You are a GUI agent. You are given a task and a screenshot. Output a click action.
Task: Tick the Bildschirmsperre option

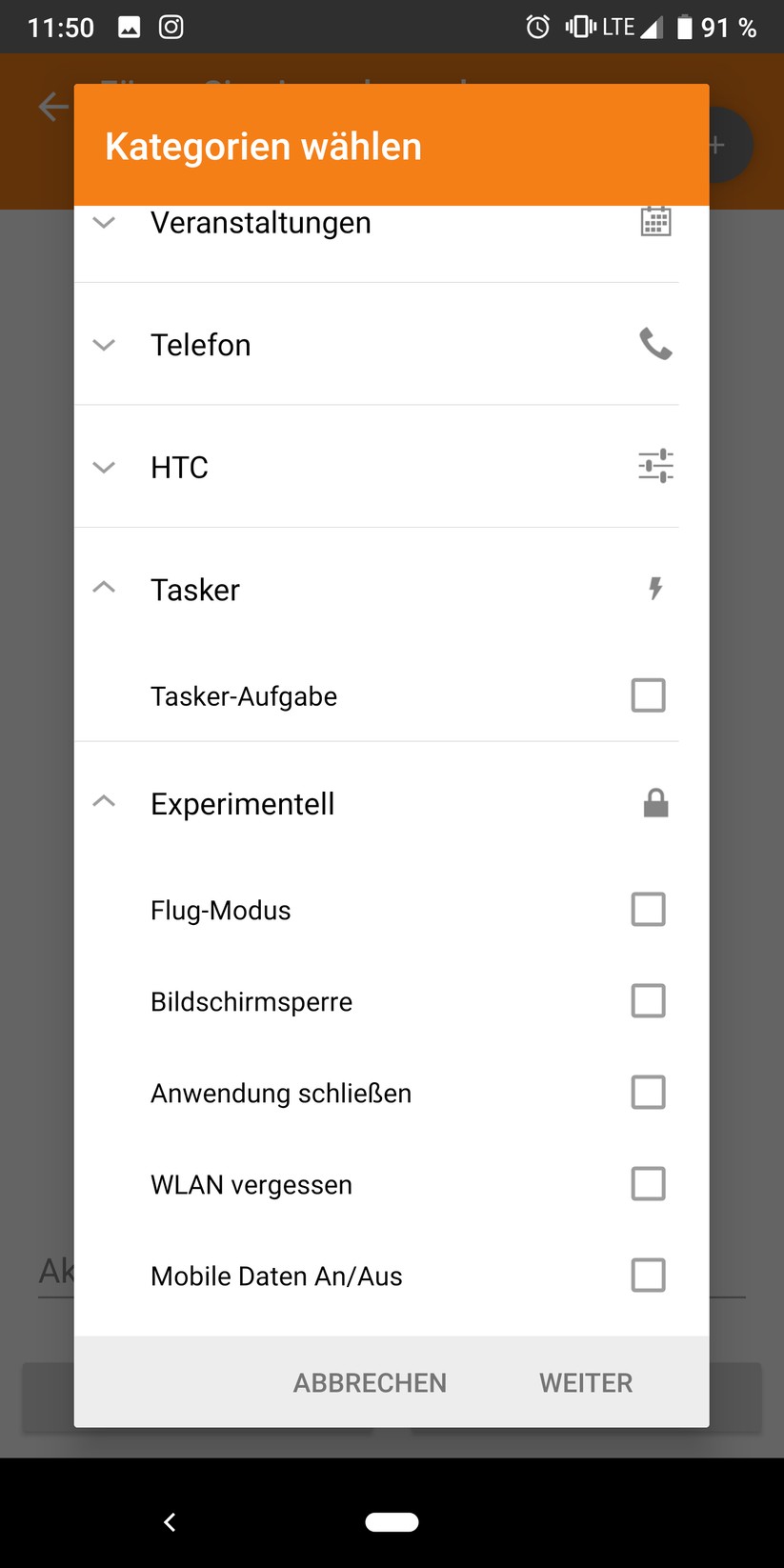[x=648, y=1001]
